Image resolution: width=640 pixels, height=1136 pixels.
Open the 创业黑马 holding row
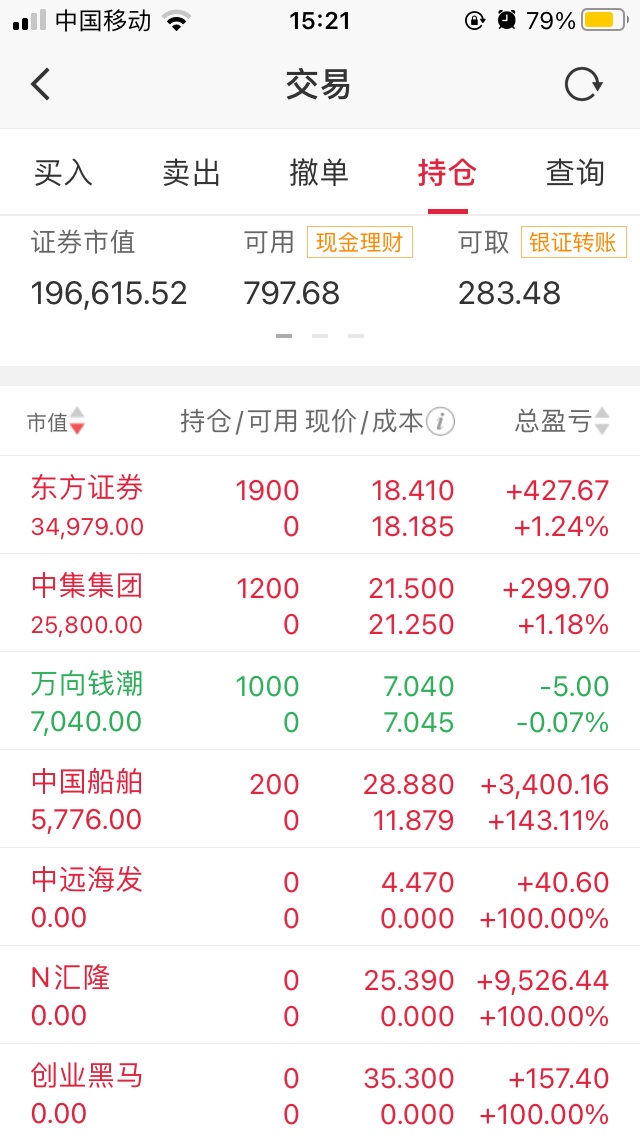320,1090
